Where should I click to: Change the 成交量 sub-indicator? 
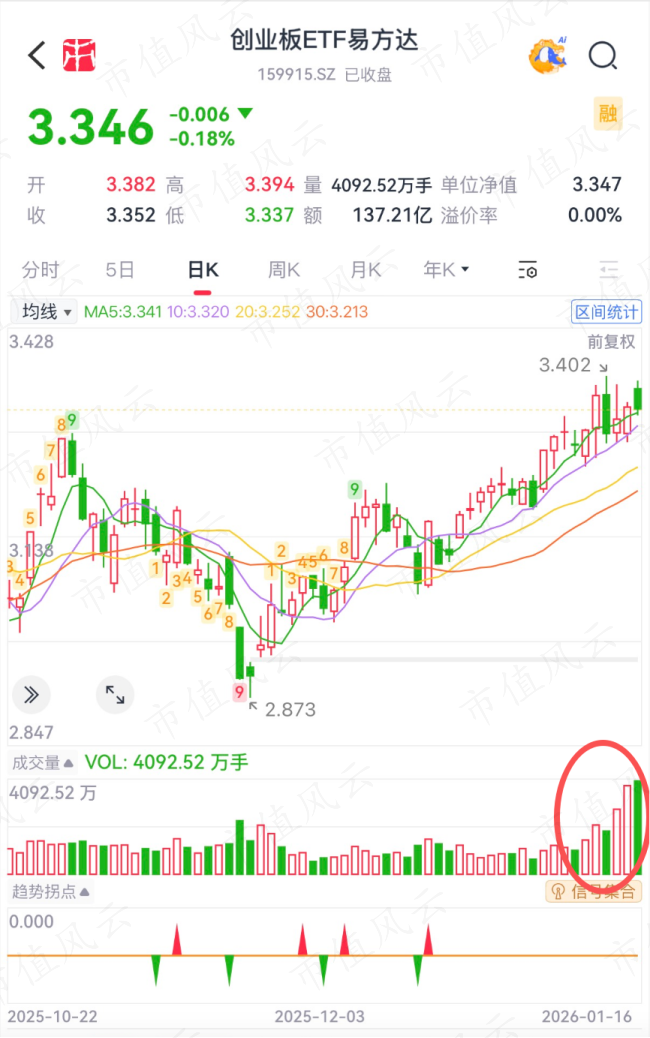click(x=43, y=763)
